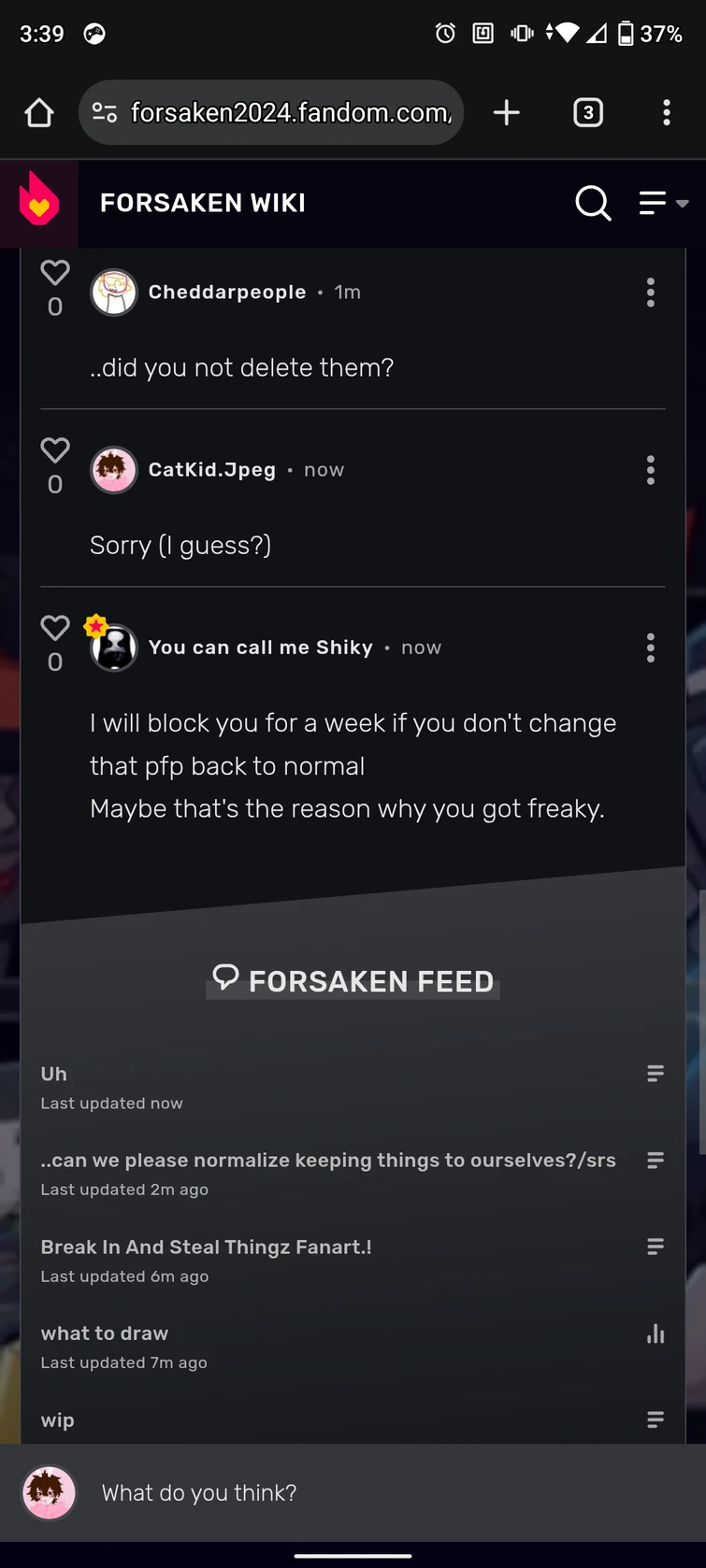Image resolution: width=706 pixels, height=1568 pixels.
Task: Open '..can we please normalize keeping things to ourselves?/srs'
Action: click(x=327, y=1160)
